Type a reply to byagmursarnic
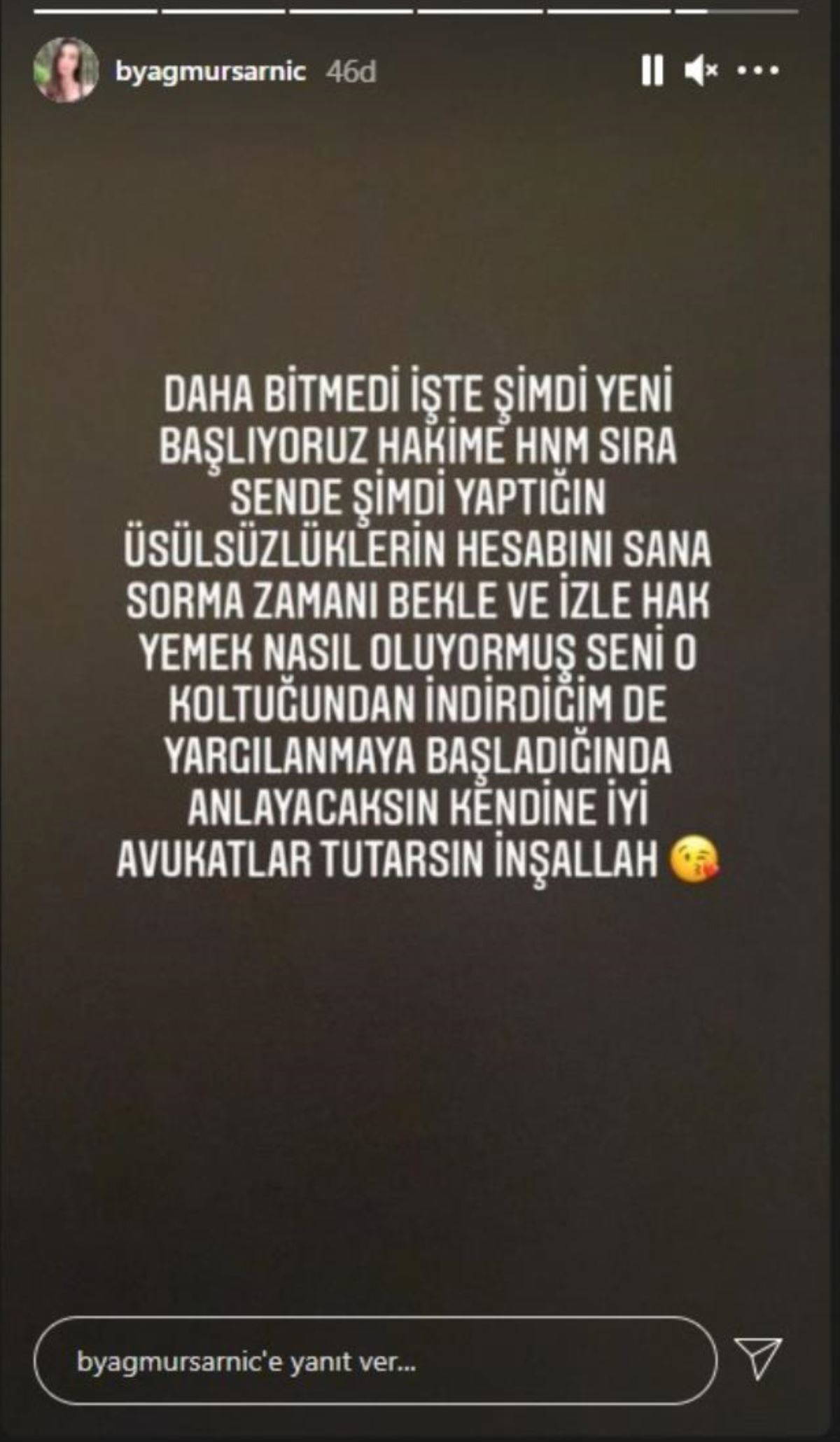Viewport: 840px width, 1442px height. (x=374, y=1363)
